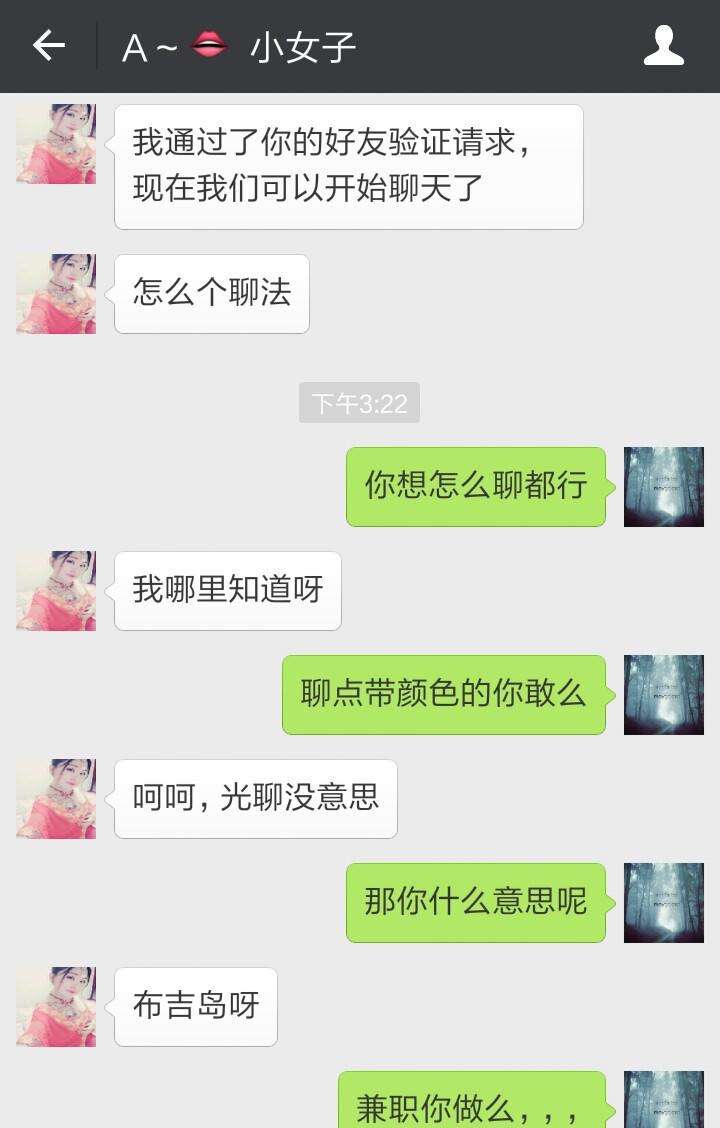Open the avatar next to '布吉岛呀'

pos(56,1006)
